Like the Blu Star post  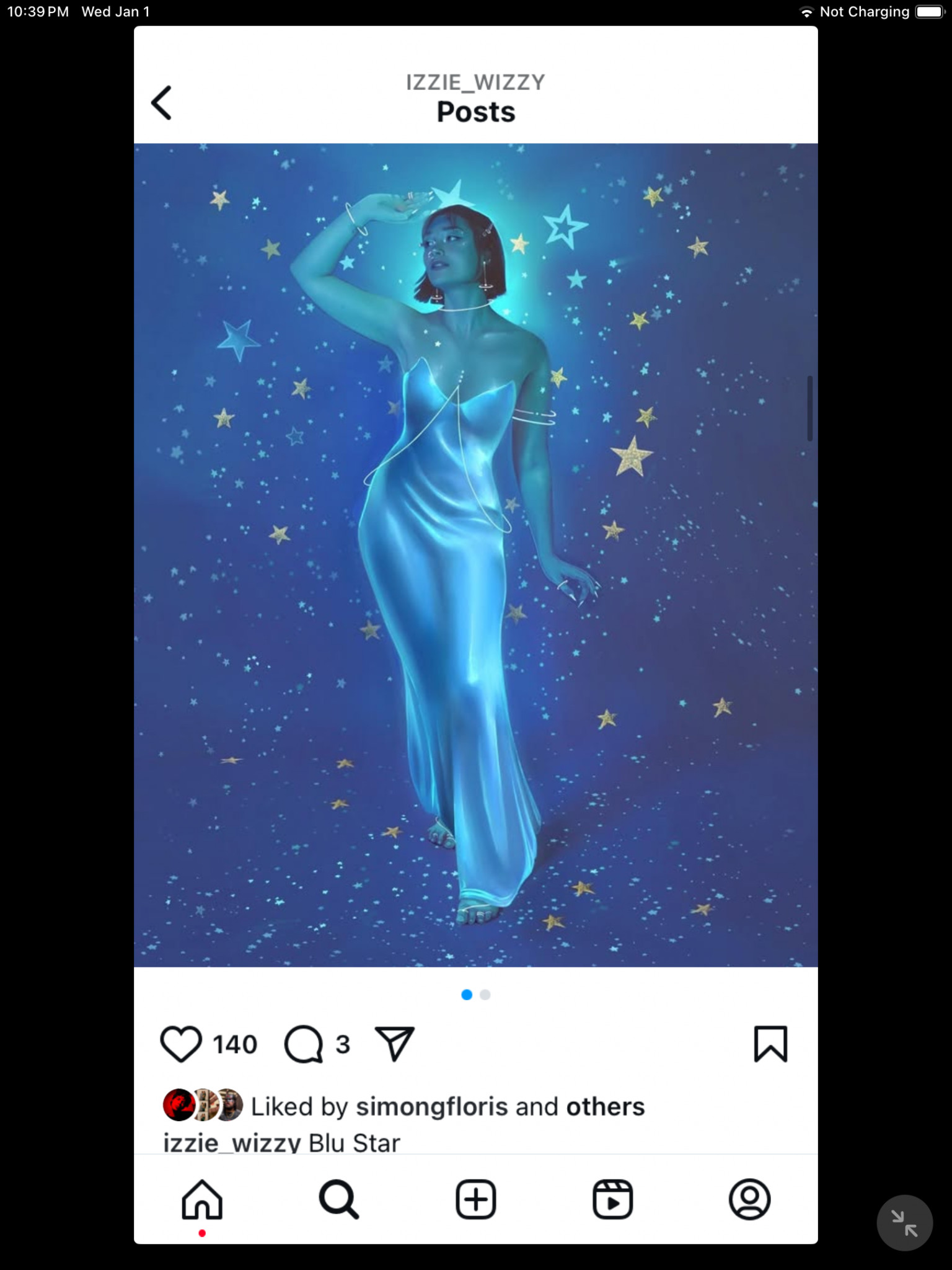(181, 1044)
